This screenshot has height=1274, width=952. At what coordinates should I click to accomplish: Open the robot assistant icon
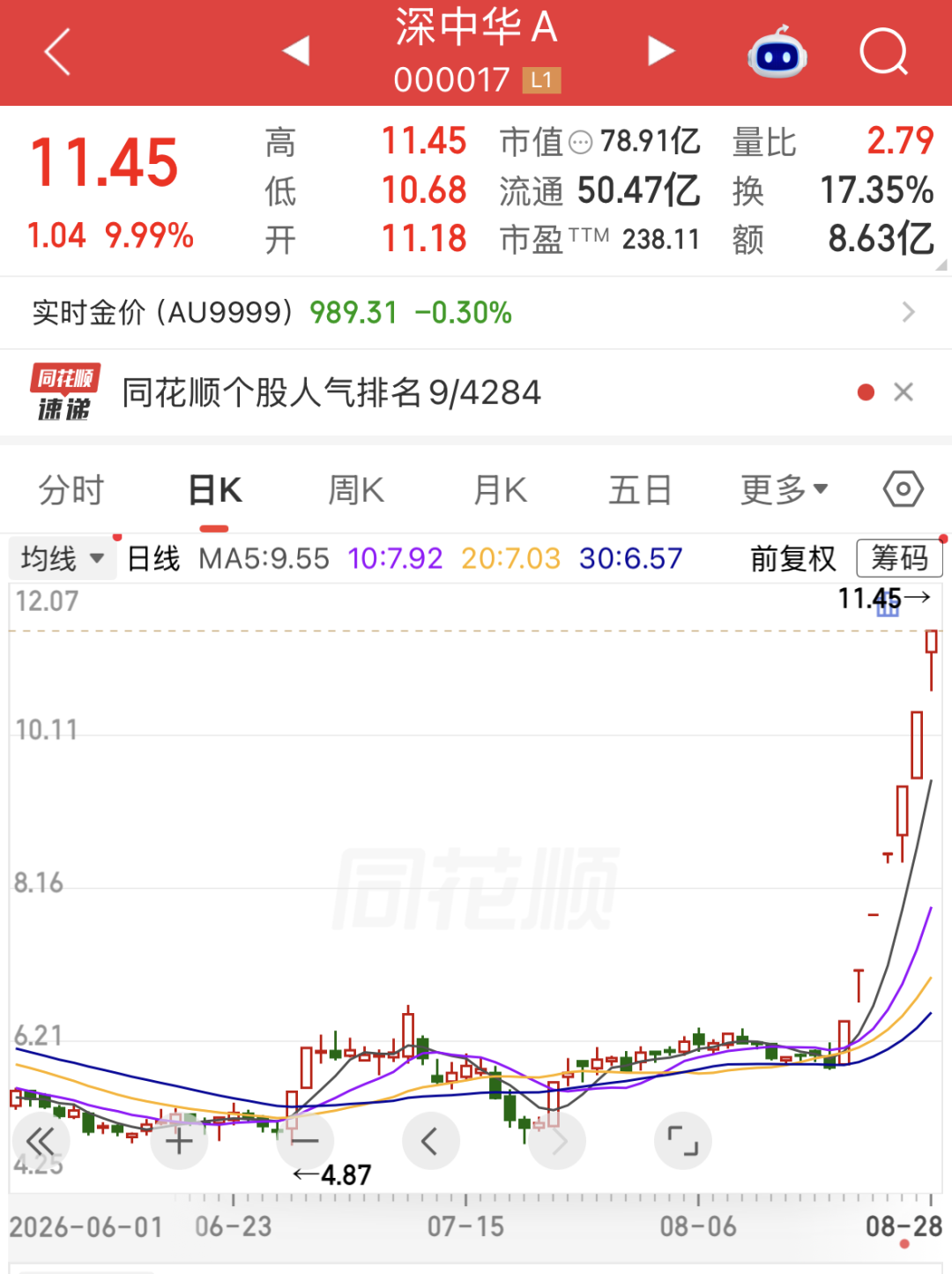[x=777, y=52]
